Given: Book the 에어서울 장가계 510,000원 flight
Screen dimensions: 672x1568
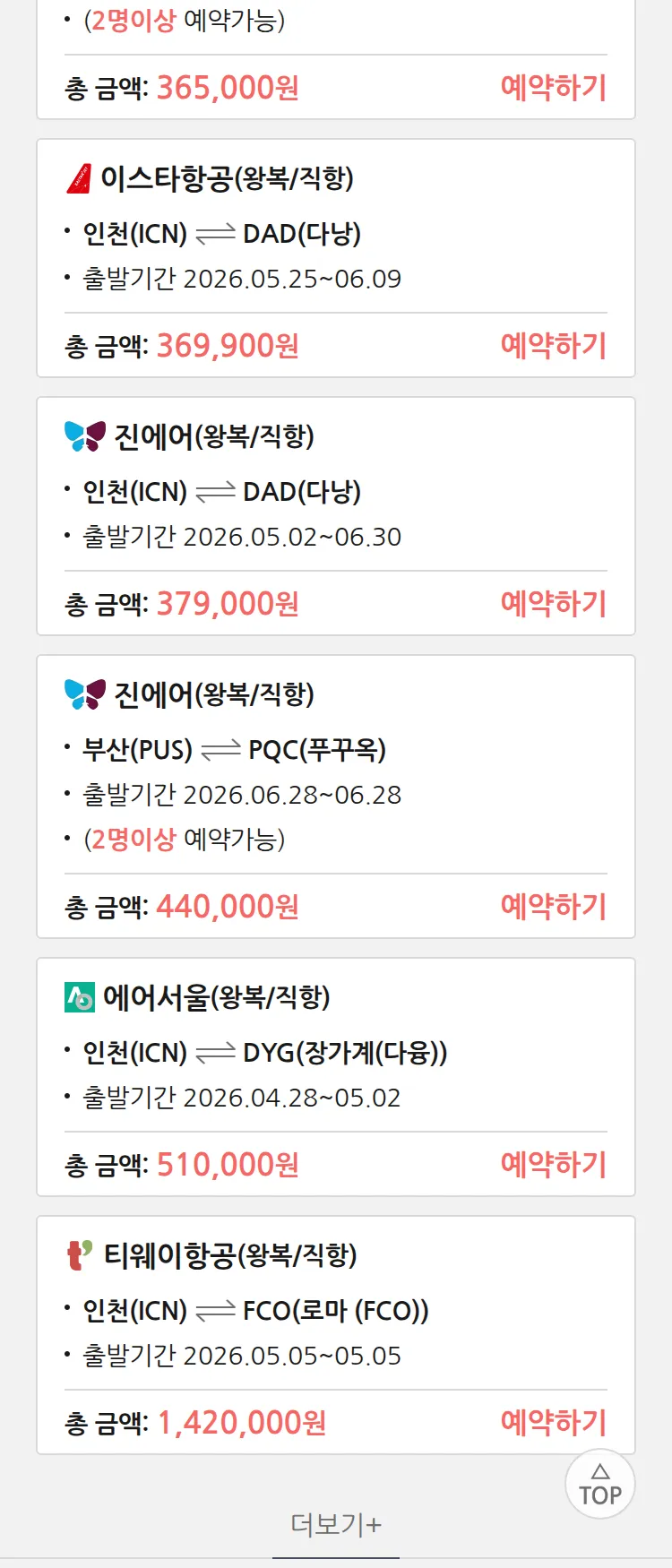Looking at the screenshot, I should tap(553, 1165).
